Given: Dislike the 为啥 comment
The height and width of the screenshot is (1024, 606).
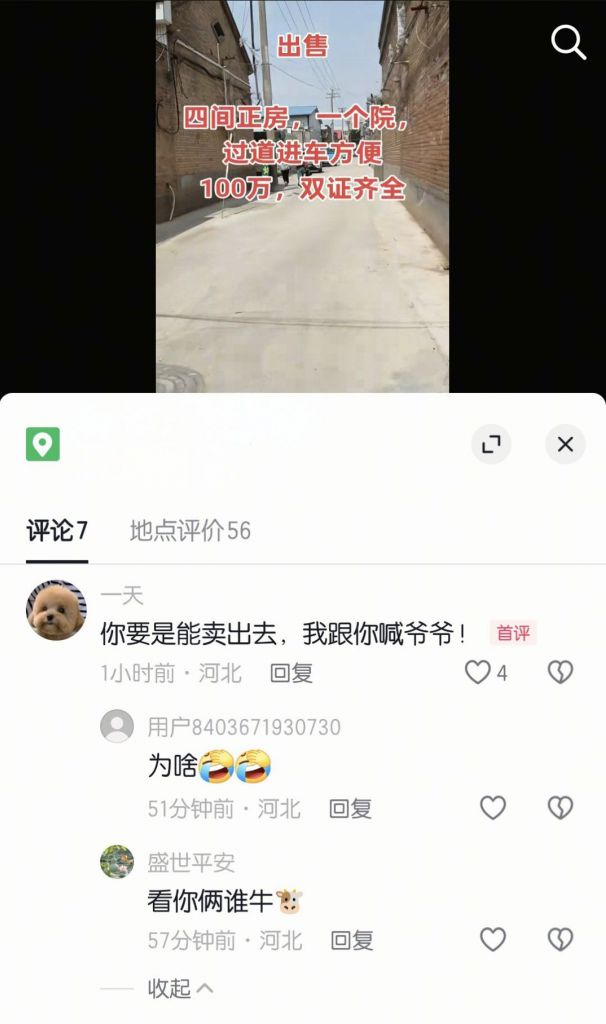Looking at the screenshot, I should tap(560, 808).
